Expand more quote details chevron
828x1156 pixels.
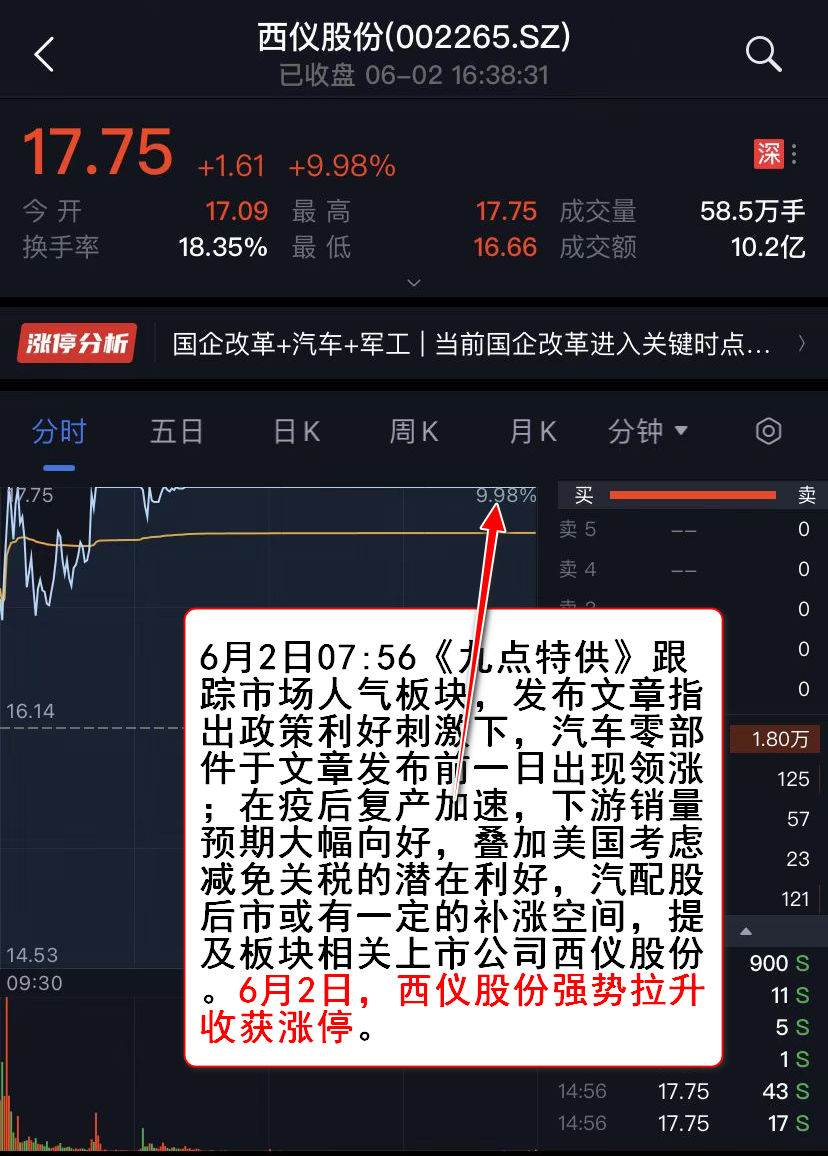tap(414, 283)
